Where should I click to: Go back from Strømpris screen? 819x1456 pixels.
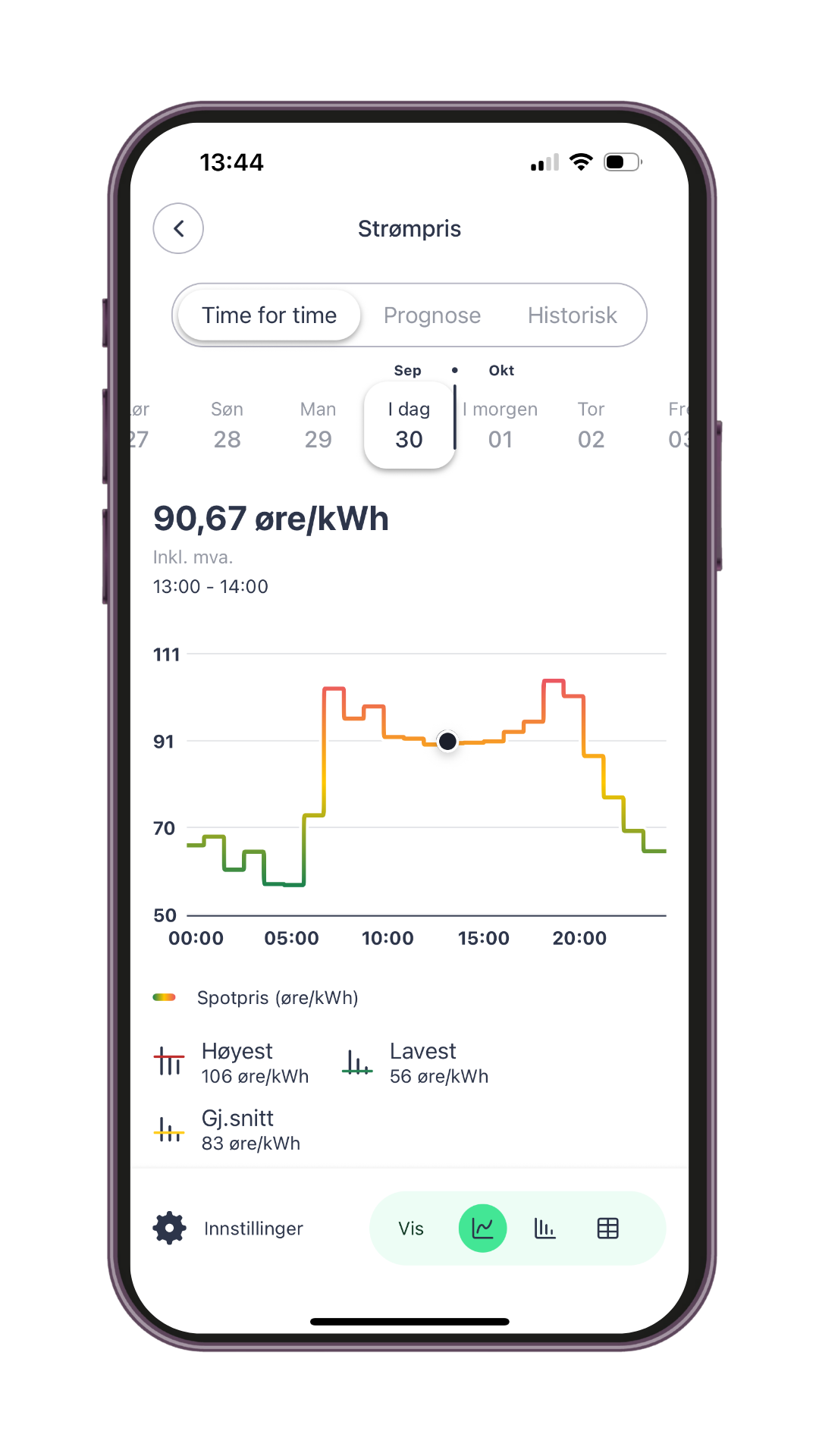click(x=178, y=228)
